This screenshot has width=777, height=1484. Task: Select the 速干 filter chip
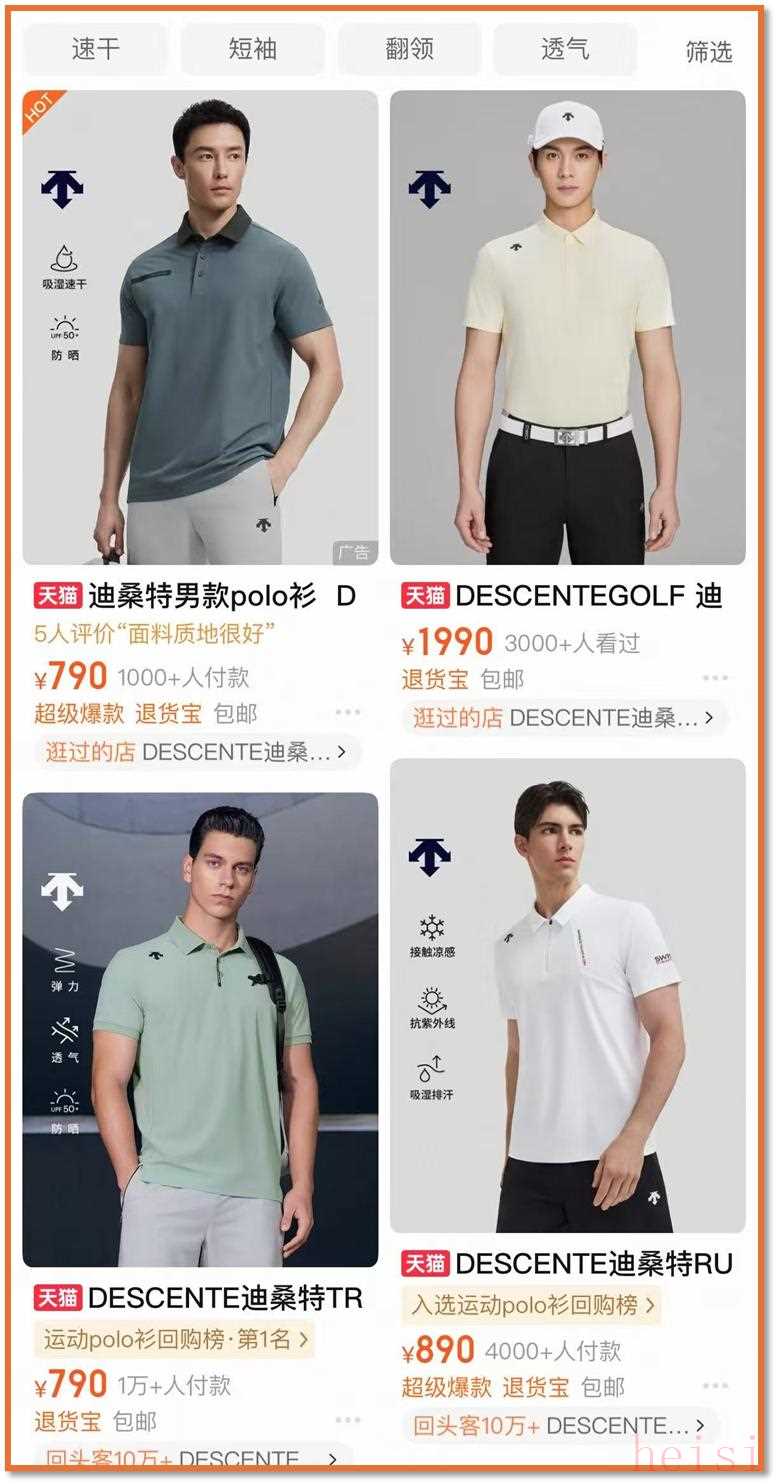click(95, 49)
